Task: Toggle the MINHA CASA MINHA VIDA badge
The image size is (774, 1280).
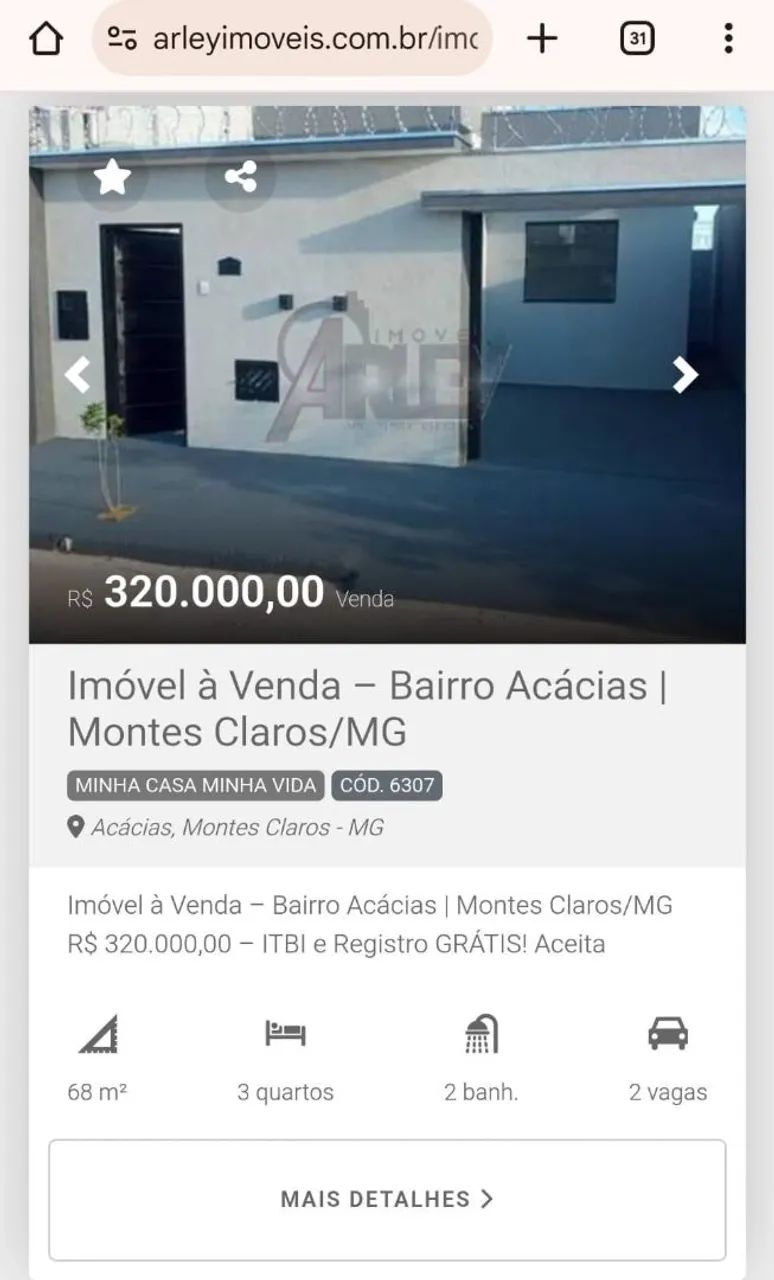Action: (x=196, y=786)
